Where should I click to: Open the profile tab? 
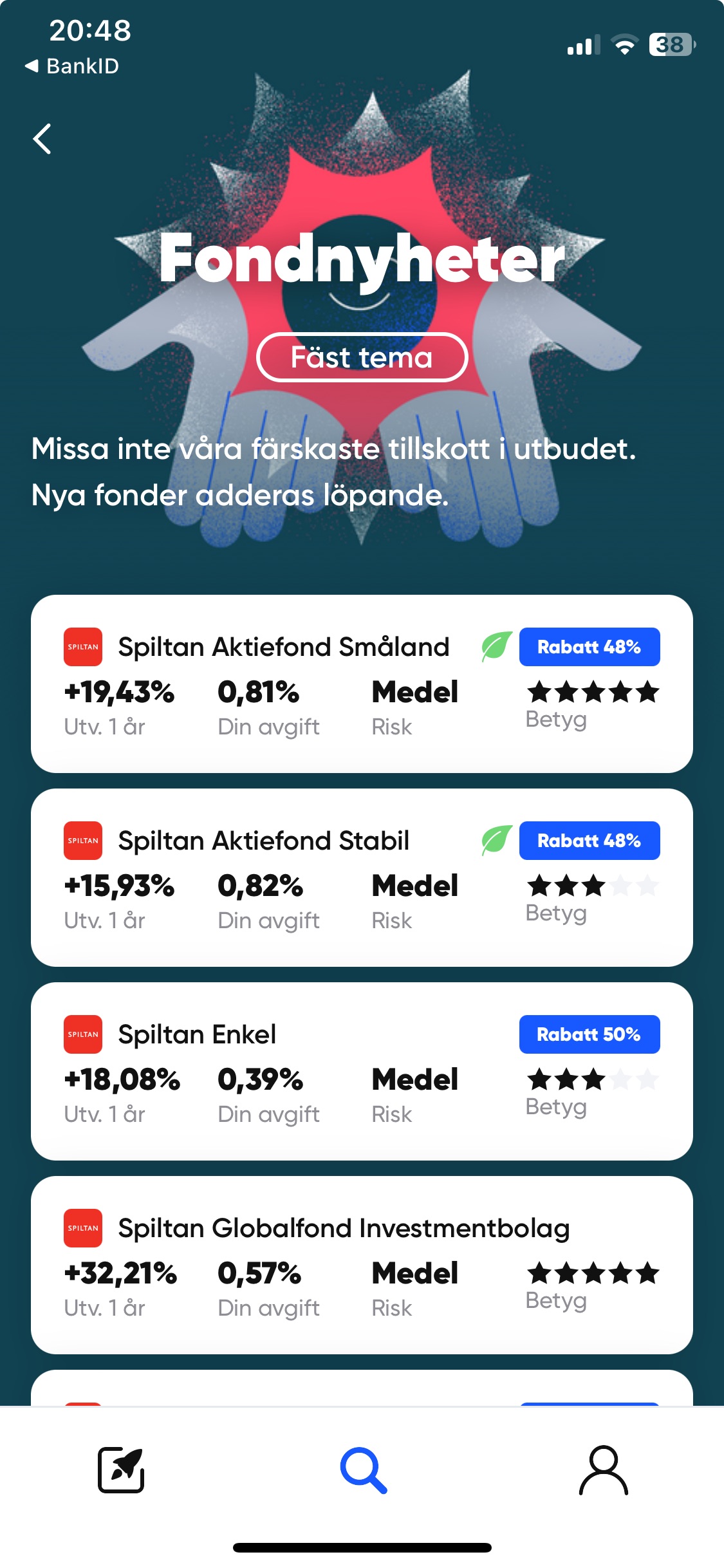(603, 1470)
